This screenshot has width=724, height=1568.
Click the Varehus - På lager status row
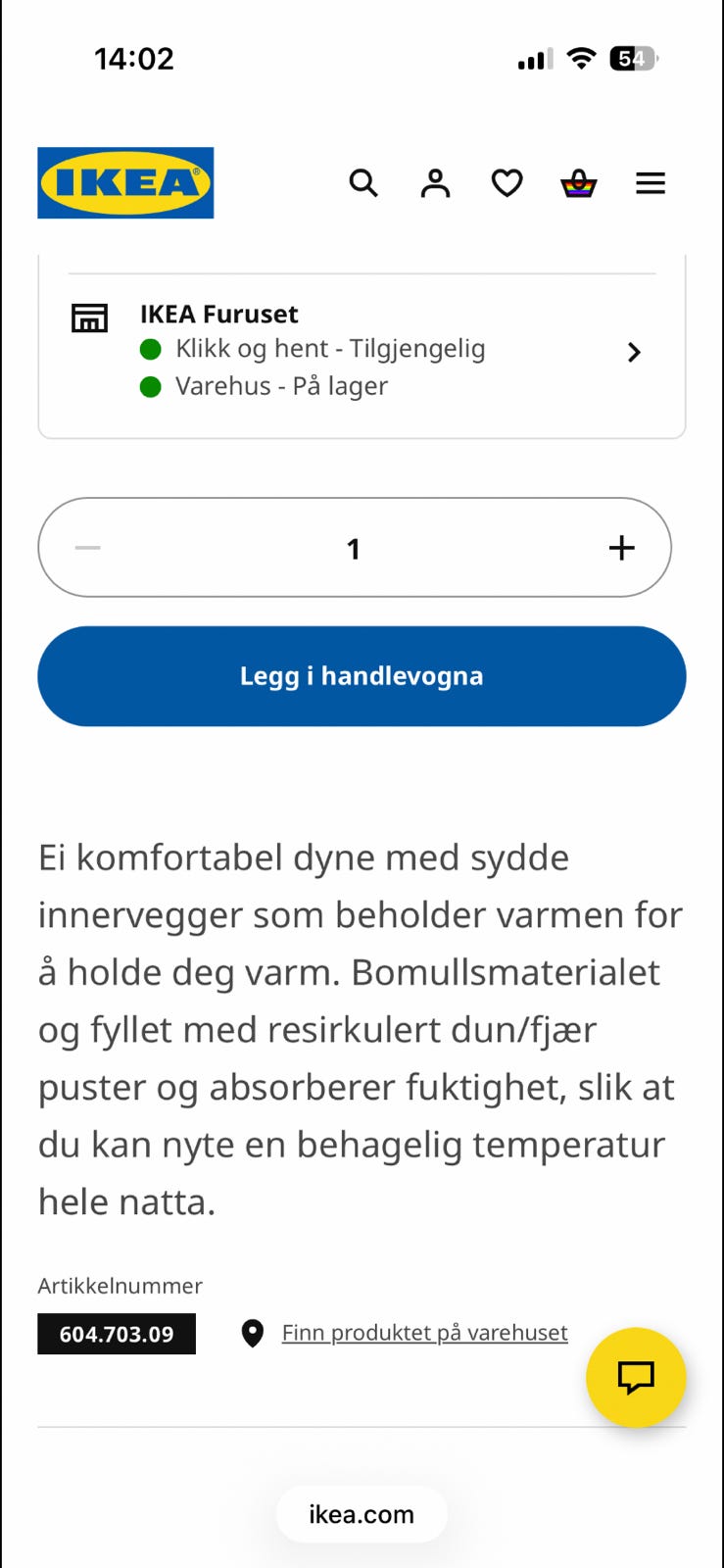pos(281,385)
